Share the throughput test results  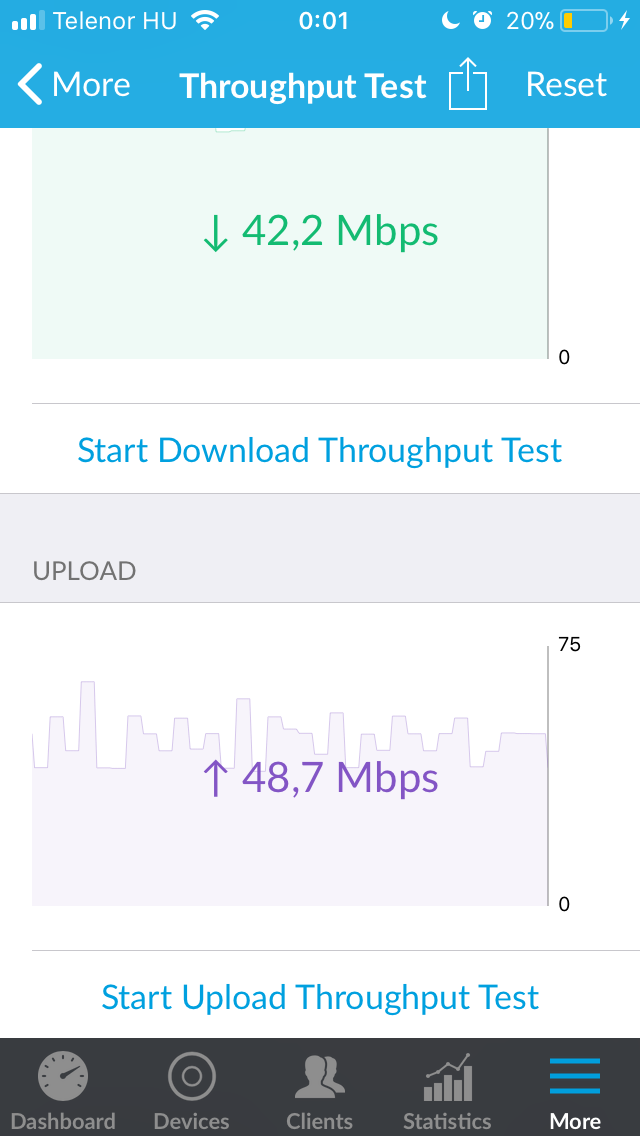click(x=467, y=84)
